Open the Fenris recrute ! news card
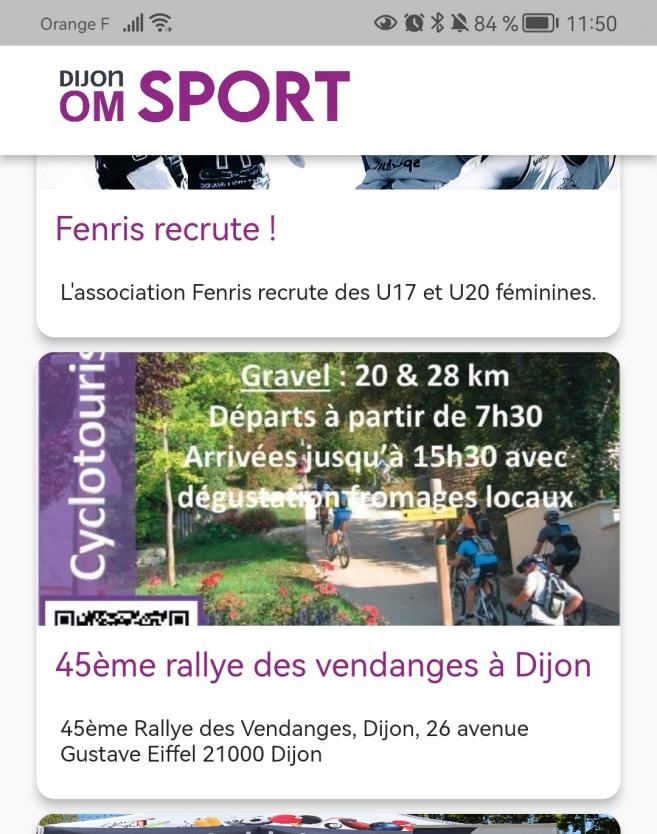 click(x=166, y=230)
